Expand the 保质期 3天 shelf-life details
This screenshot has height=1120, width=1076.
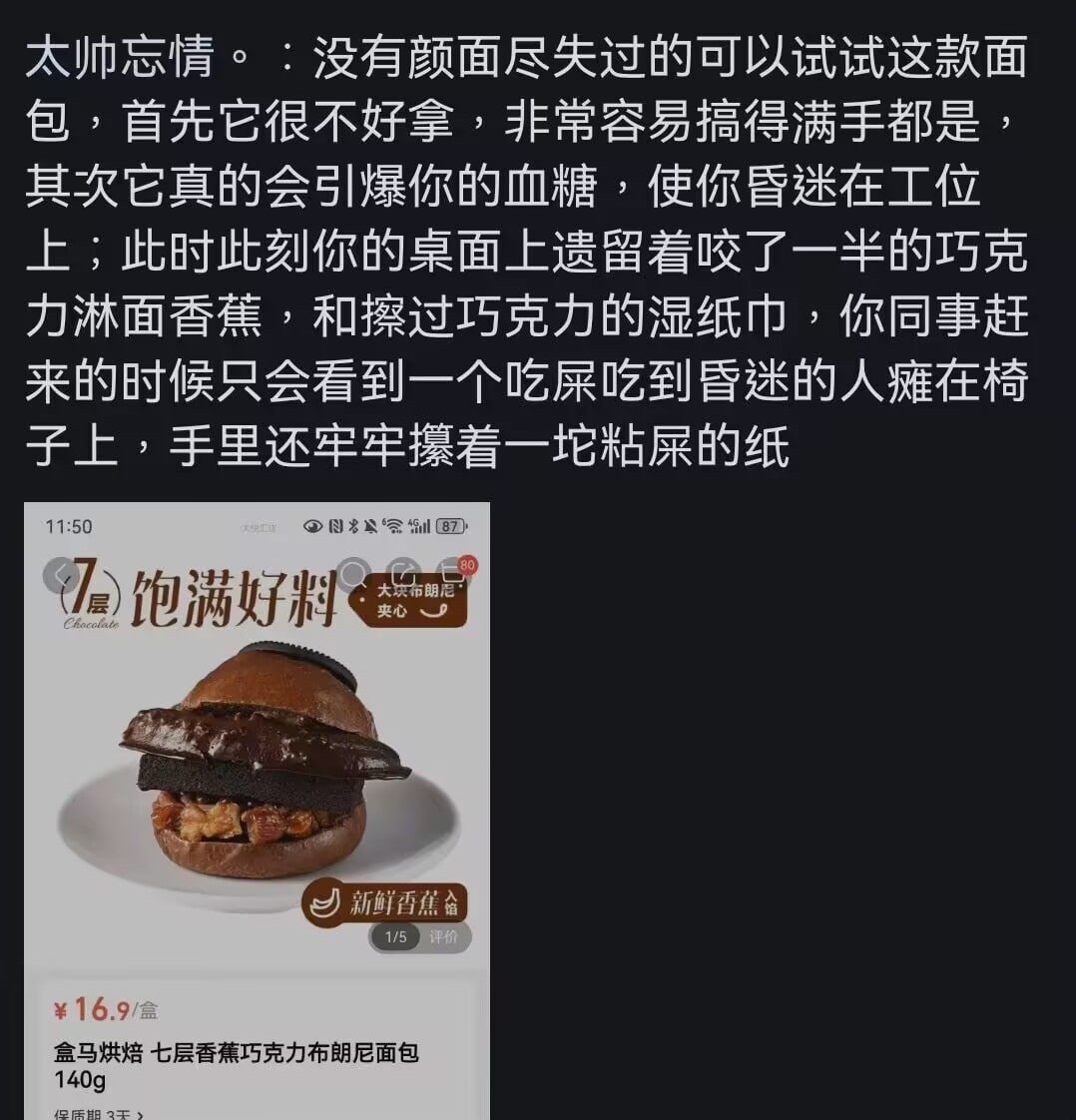tap(96, 1113)
